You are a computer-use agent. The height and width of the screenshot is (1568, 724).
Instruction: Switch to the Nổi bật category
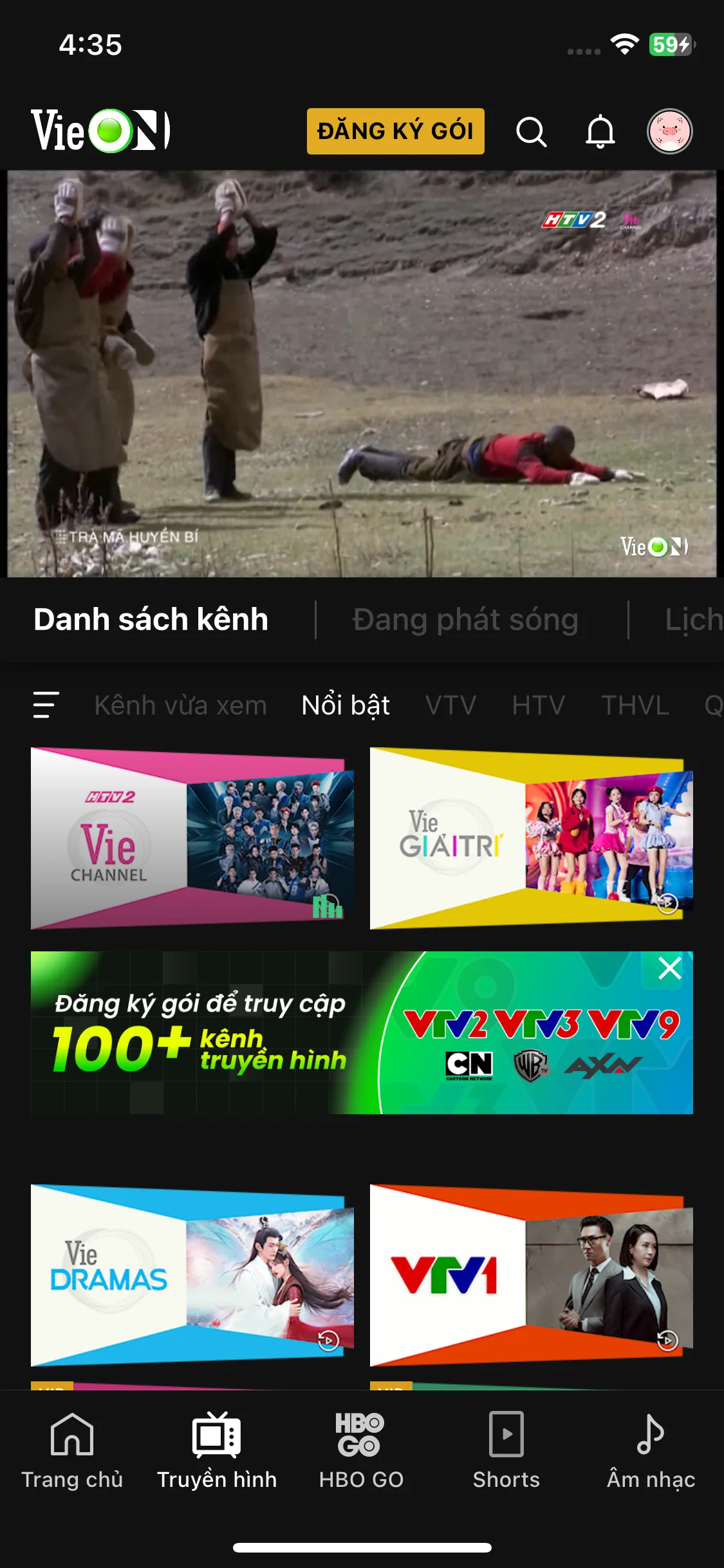pyautogui.click(x=344, y=705)
